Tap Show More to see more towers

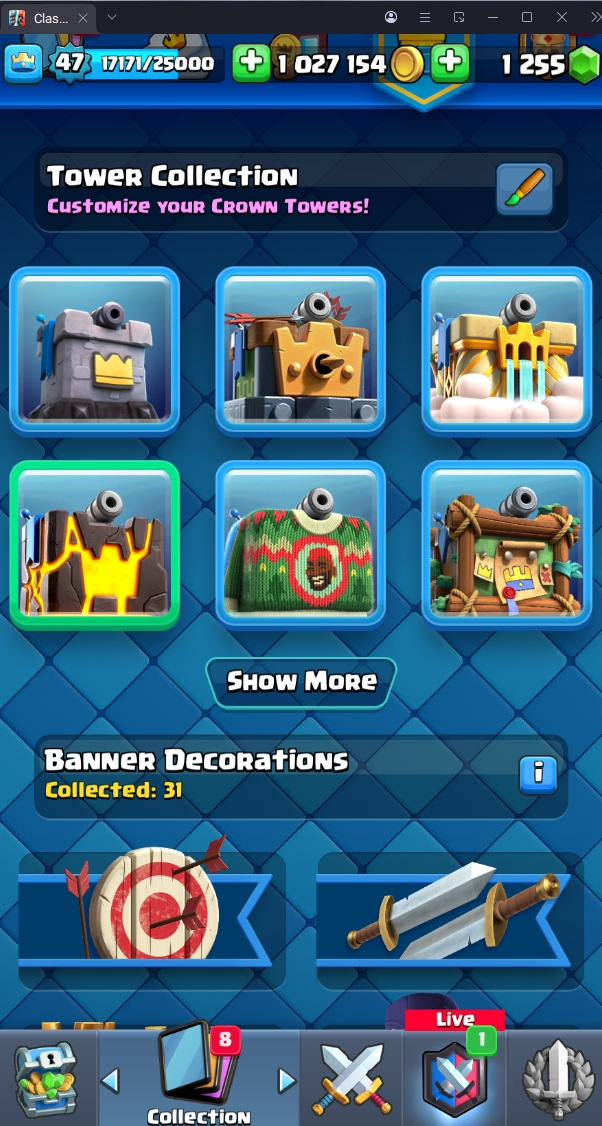point(301,682)
